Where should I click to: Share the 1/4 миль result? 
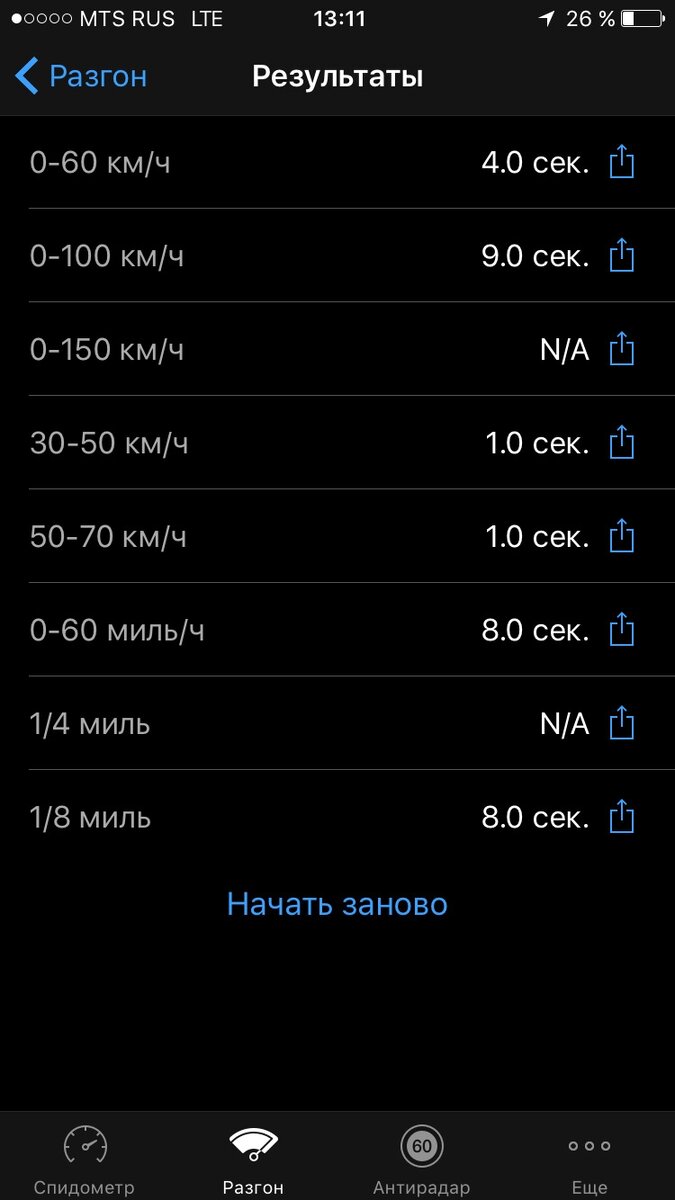(x=622, y=723)
